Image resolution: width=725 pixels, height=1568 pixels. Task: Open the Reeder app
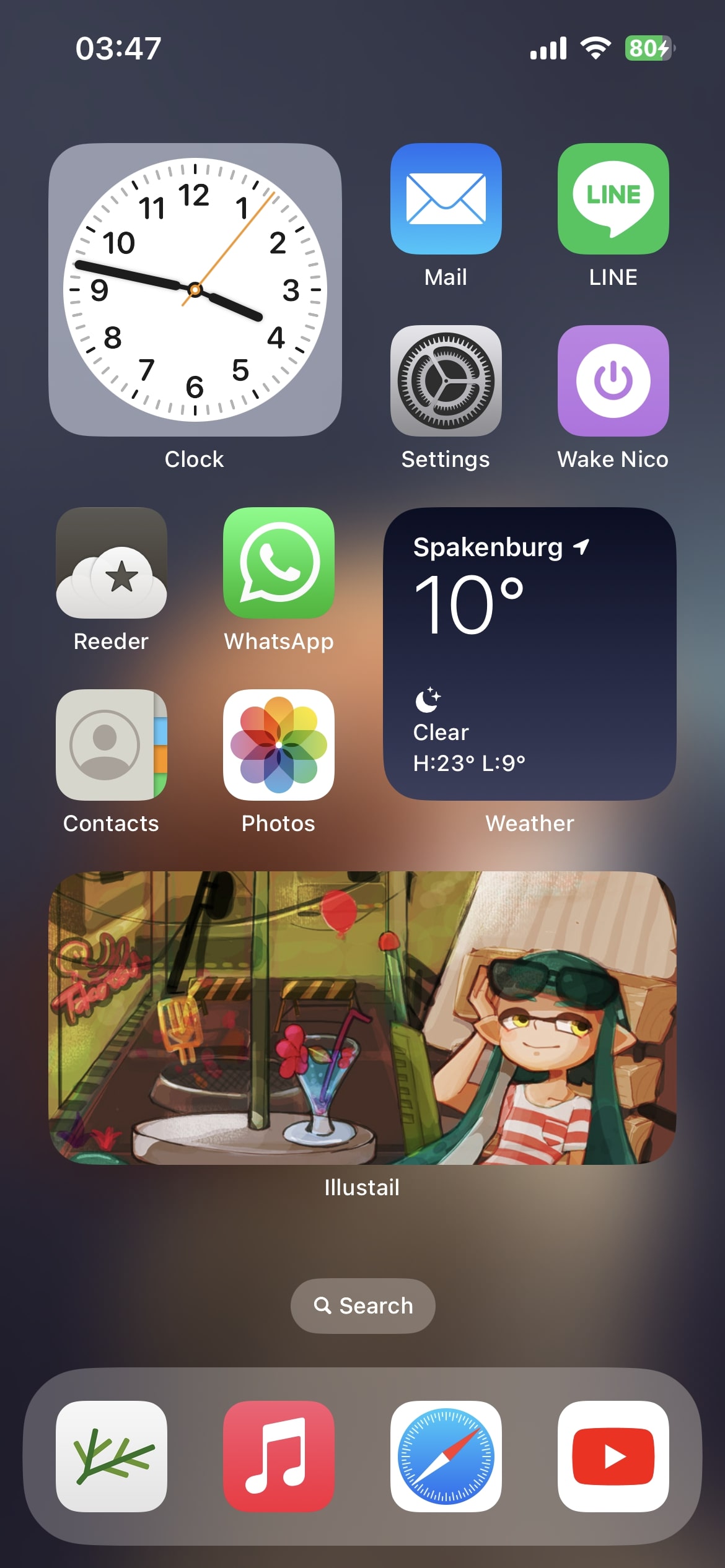coord(112,563)
